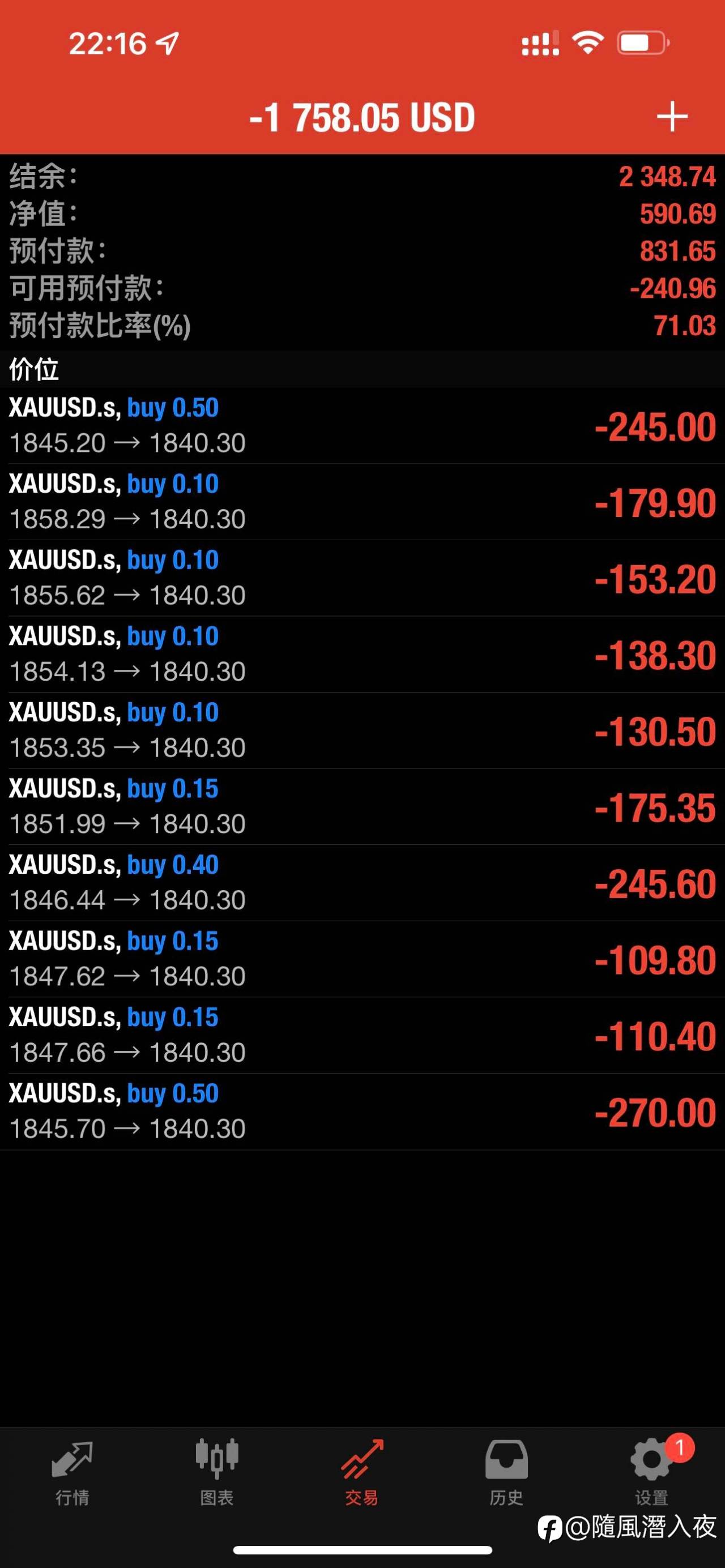725x1568 pixels.
Task: Open the 图表 chart tab
Action: point(217,1473)
